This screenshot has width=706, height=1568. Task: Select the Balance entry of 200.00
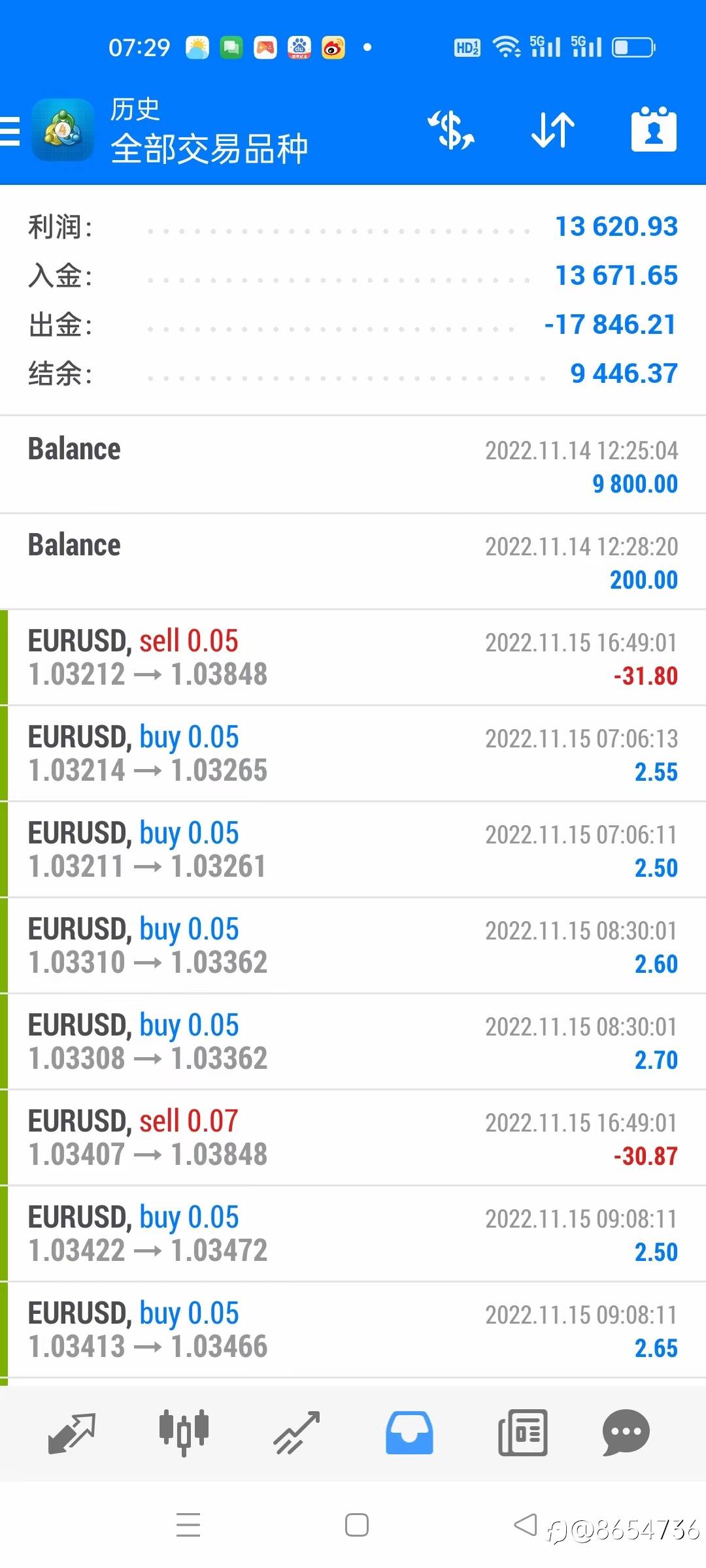pyautogui.click(x=353, y=562)
